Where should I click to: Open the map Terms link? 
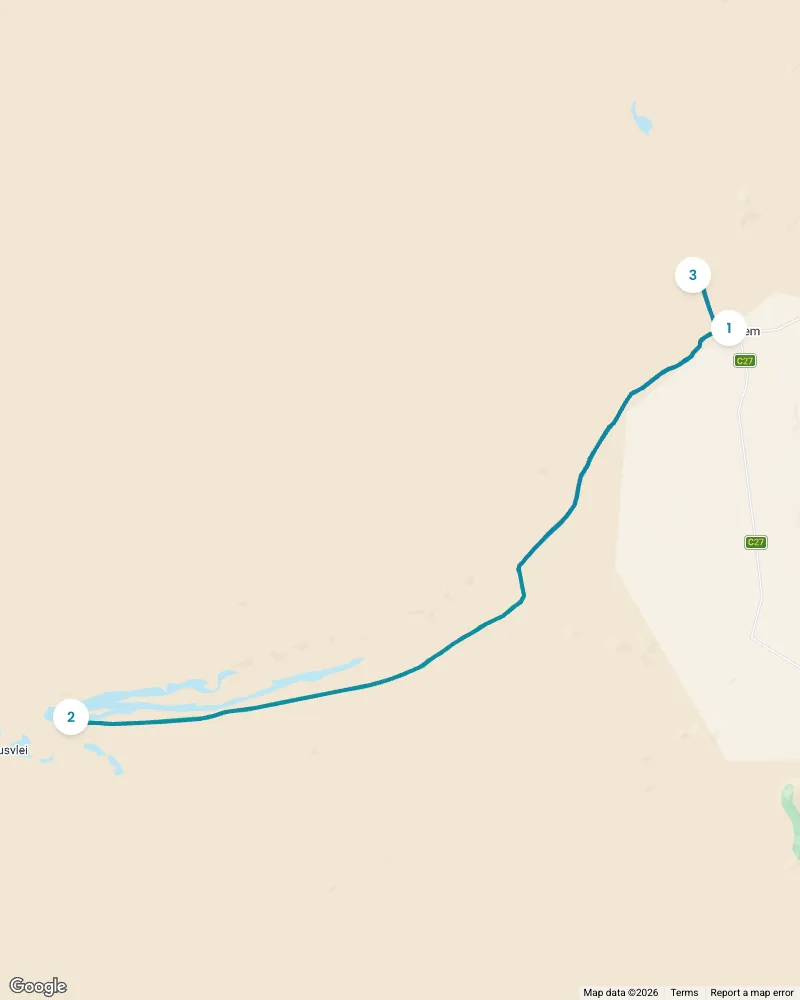[x=684, y=993]
